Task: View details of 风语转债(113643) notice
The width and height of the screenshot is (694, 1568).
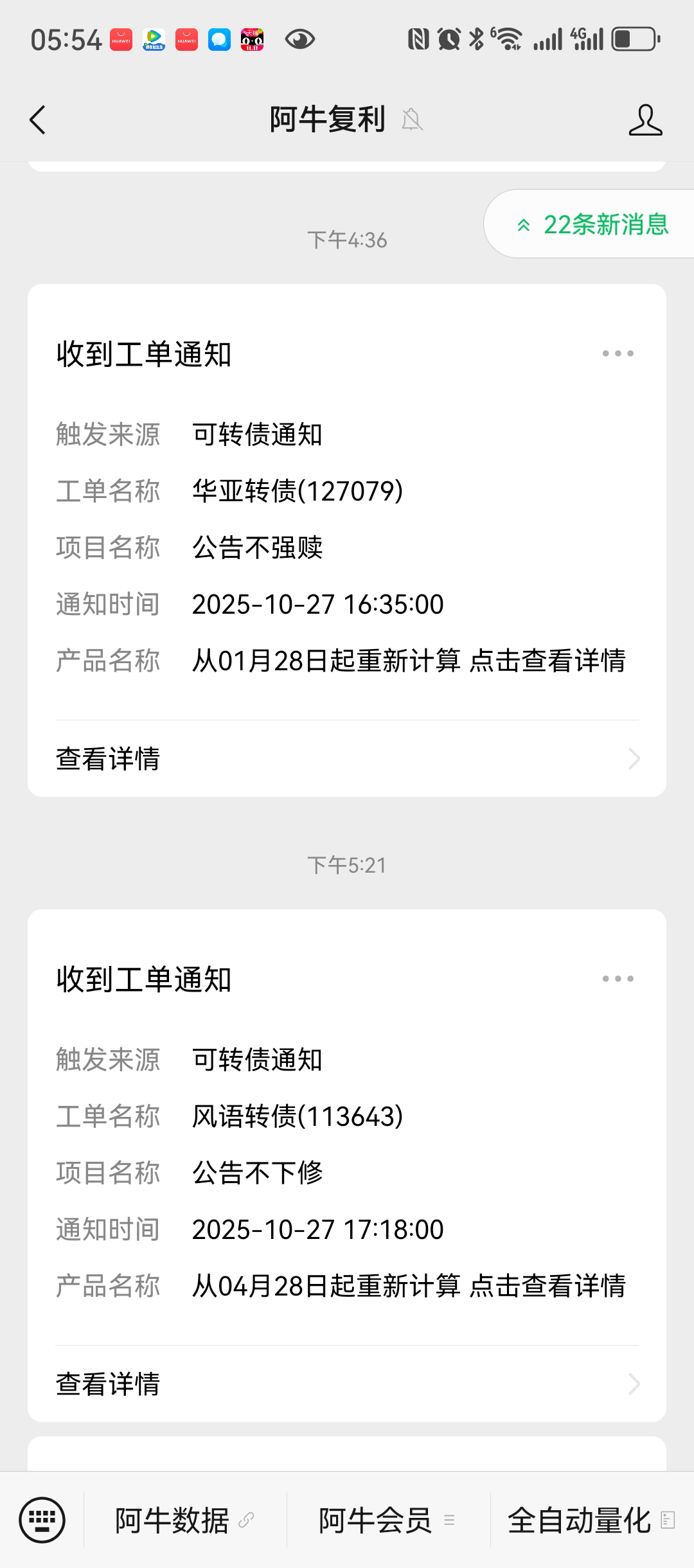Action: [346, 1384]
